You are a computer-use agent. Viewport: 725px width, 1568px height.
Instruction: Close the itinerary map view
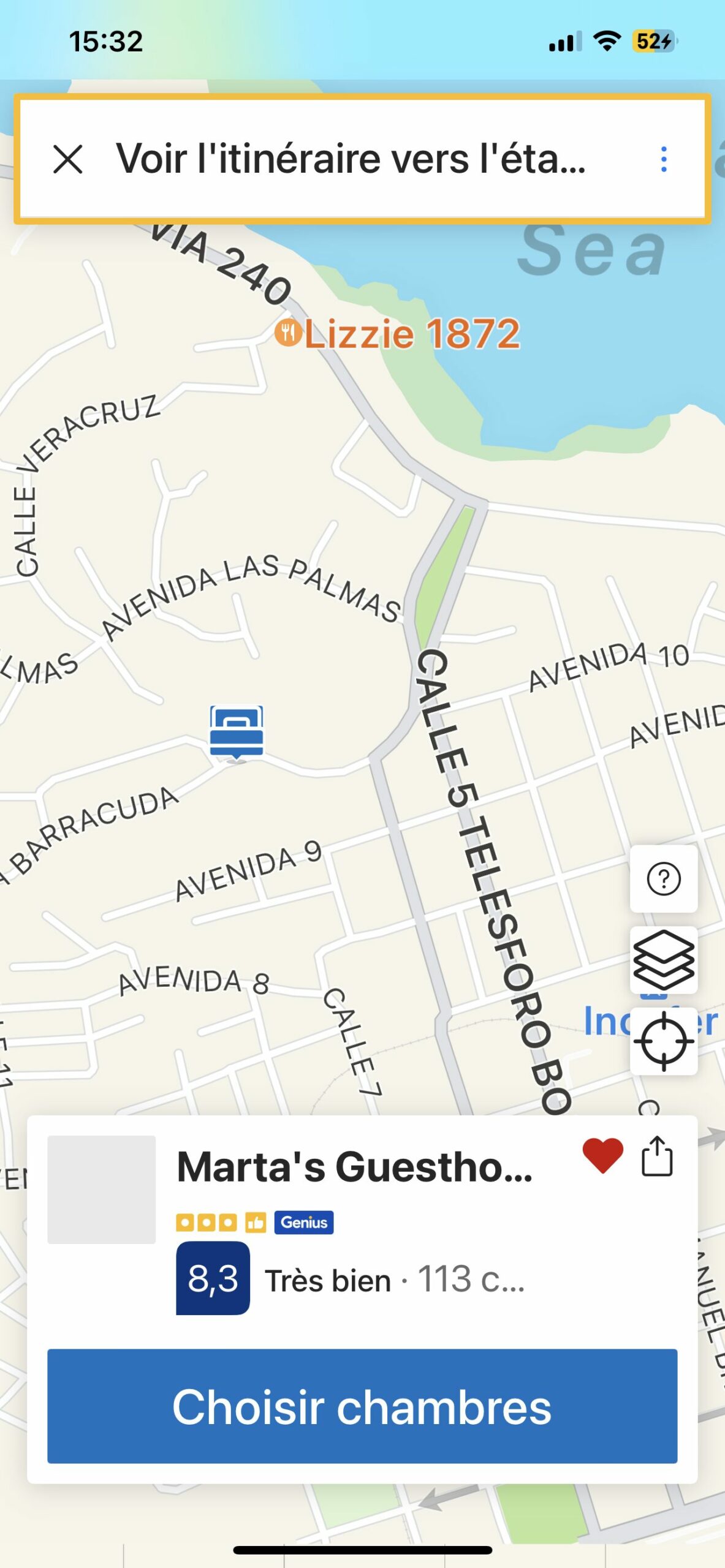pos(67,159)
